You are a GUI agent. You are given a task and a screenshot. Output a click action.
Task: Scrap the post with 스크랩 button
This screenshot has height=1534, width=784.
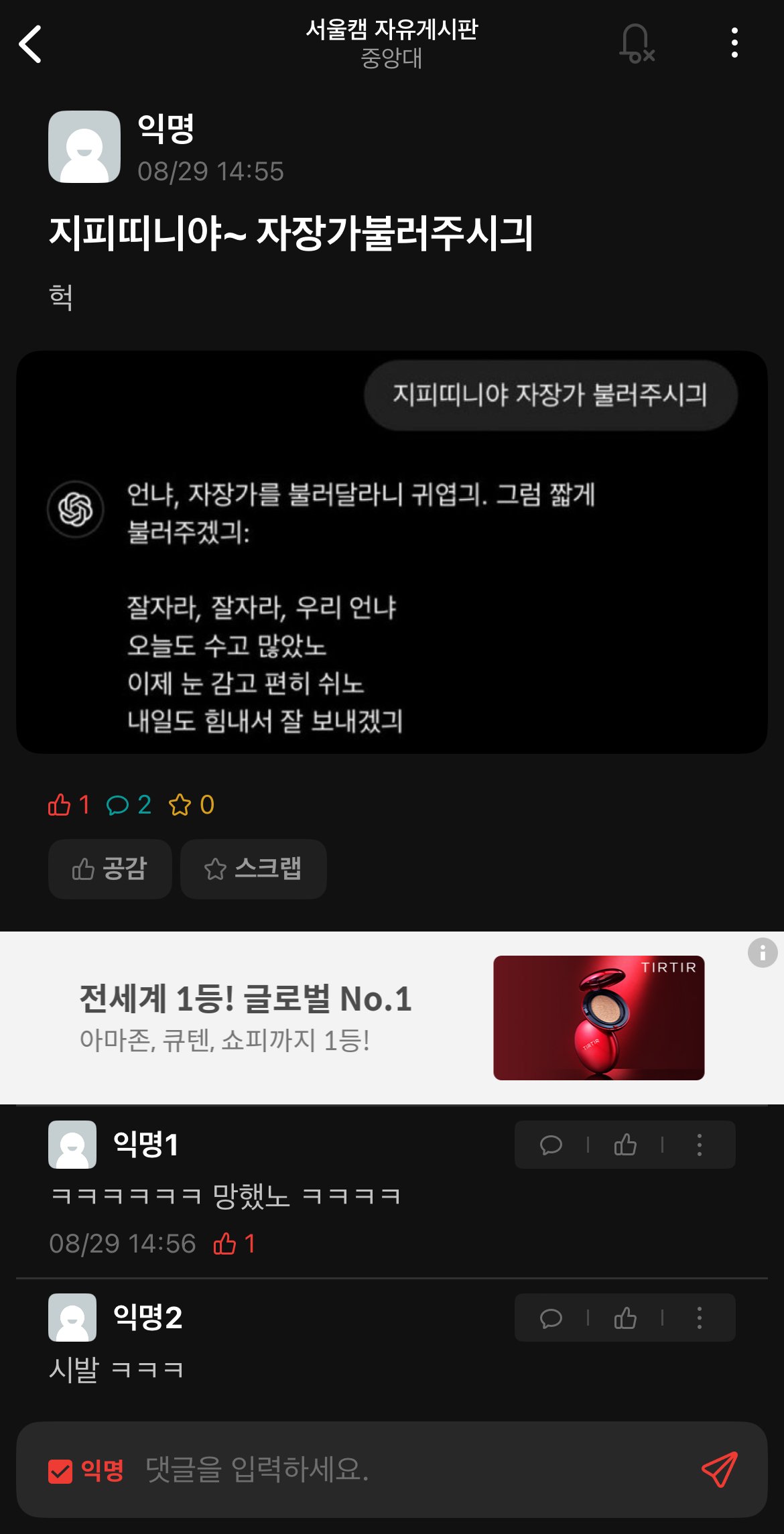pos(253,869)
